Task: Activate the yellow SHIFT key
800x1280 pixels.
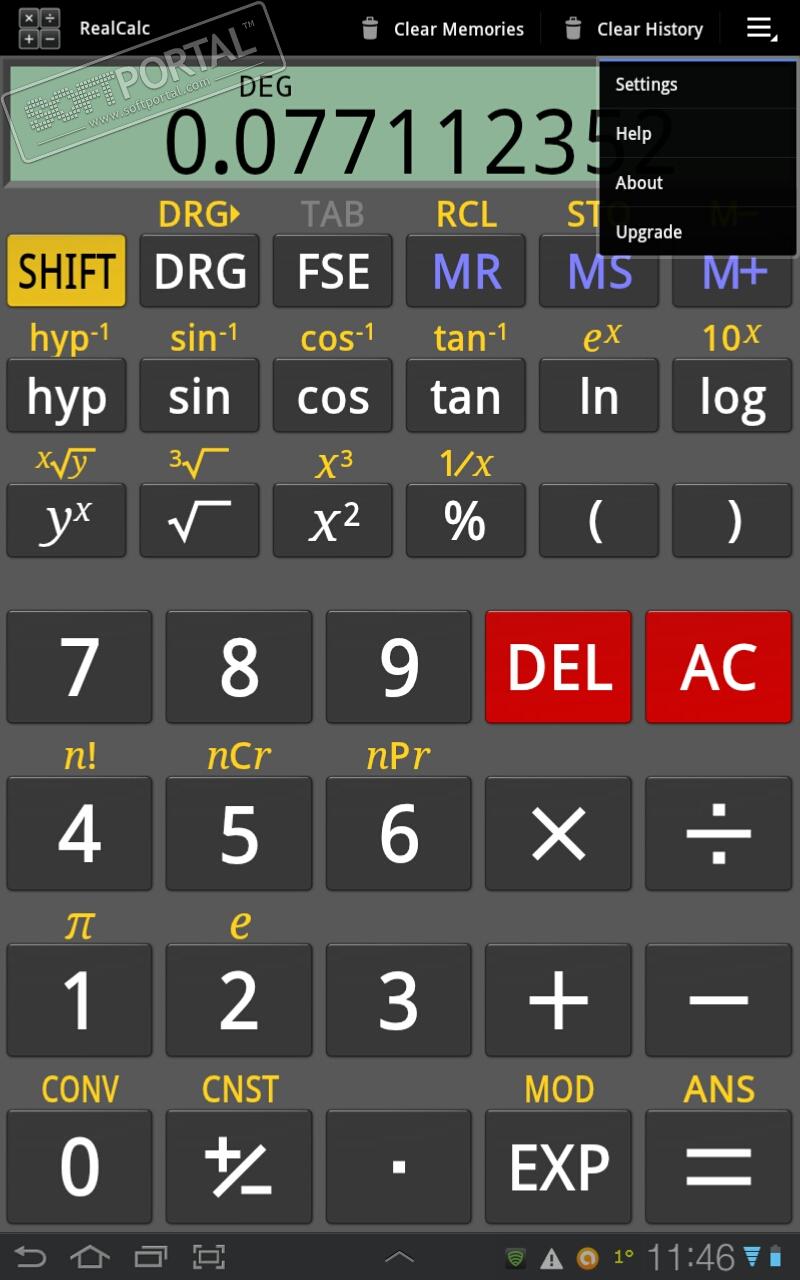Action: point(66,271)
